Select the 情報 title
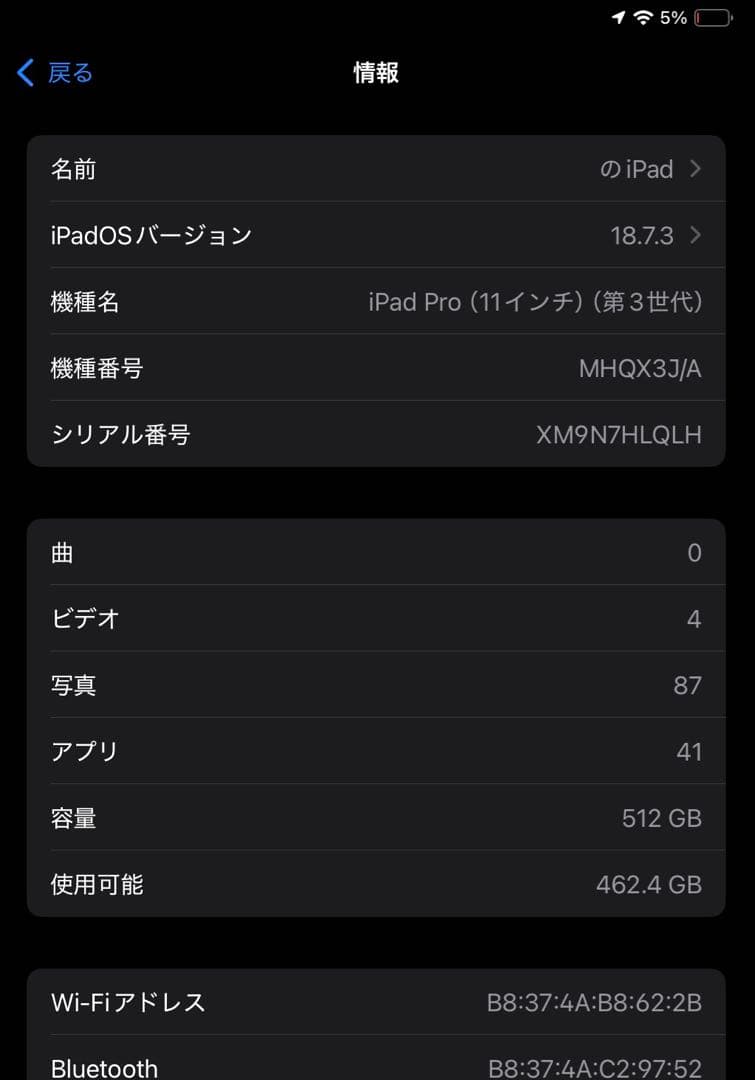Image resolution: width=755 pixels, height=1080 pixels. 377,72
